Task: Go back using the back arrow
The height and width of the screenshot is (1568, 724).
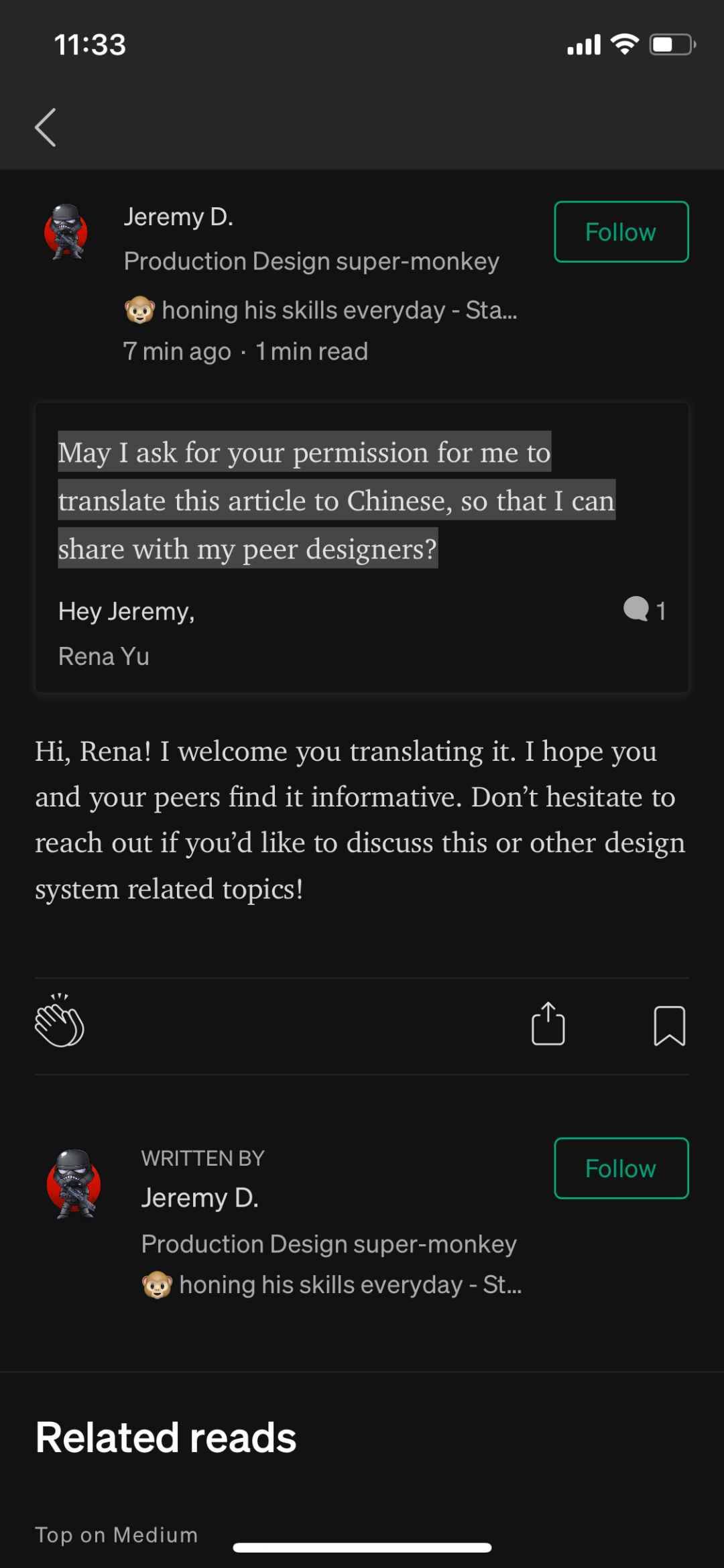Action: 46,127
